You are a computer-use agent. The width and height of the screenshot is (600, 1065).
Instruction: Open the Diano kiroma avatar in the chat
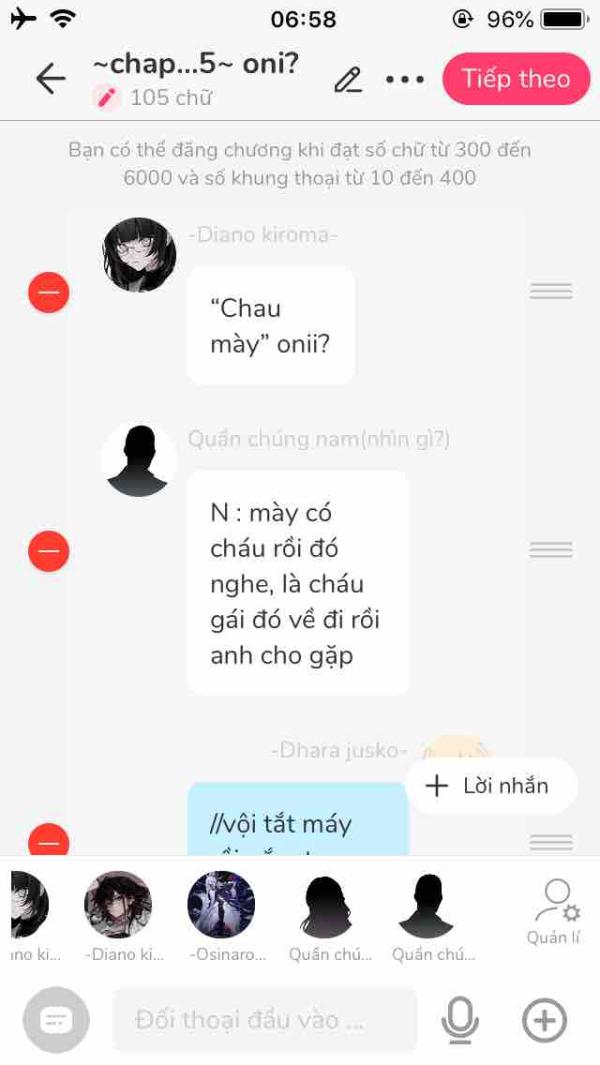[140, 255]
